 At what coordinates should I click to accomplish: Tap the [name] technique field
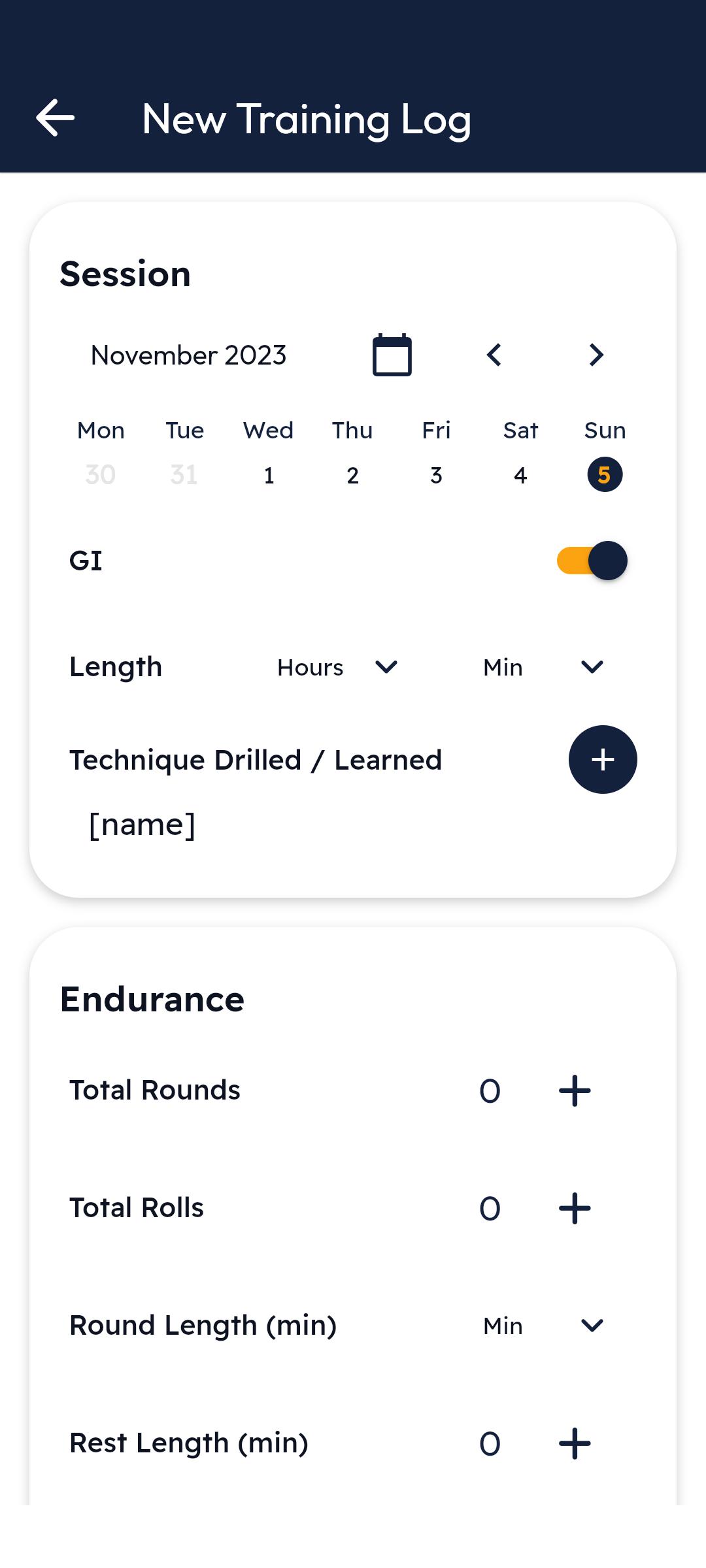[x=142, y=825]
